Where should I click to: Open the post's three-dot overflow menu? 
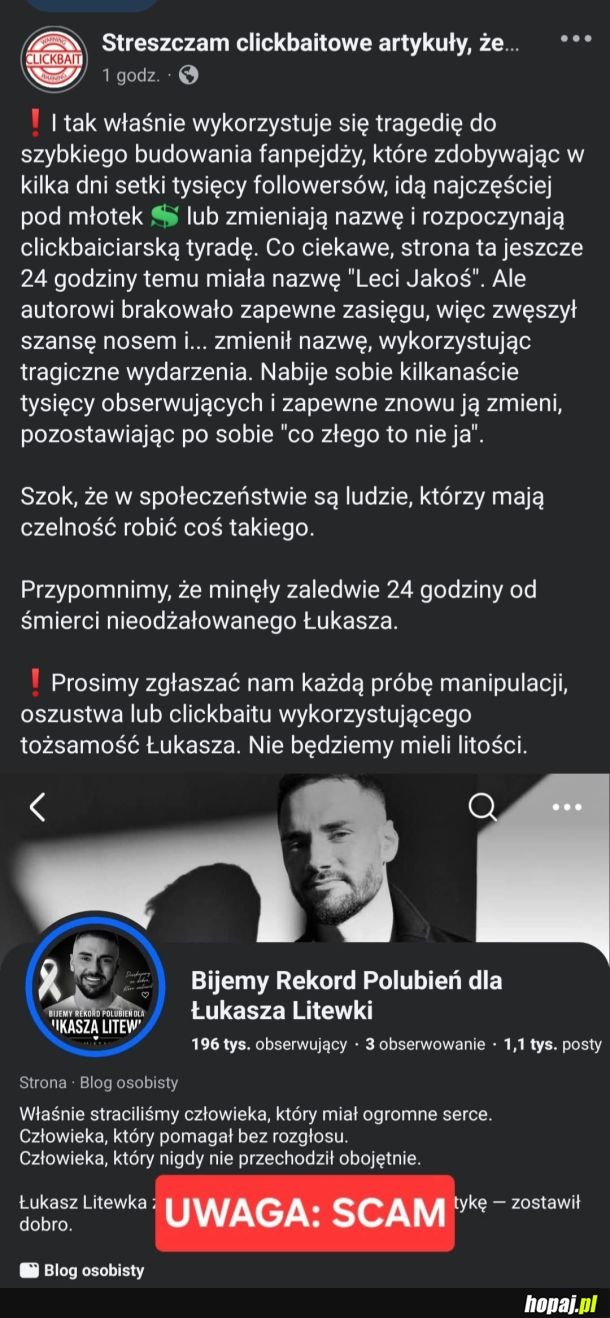576,40
